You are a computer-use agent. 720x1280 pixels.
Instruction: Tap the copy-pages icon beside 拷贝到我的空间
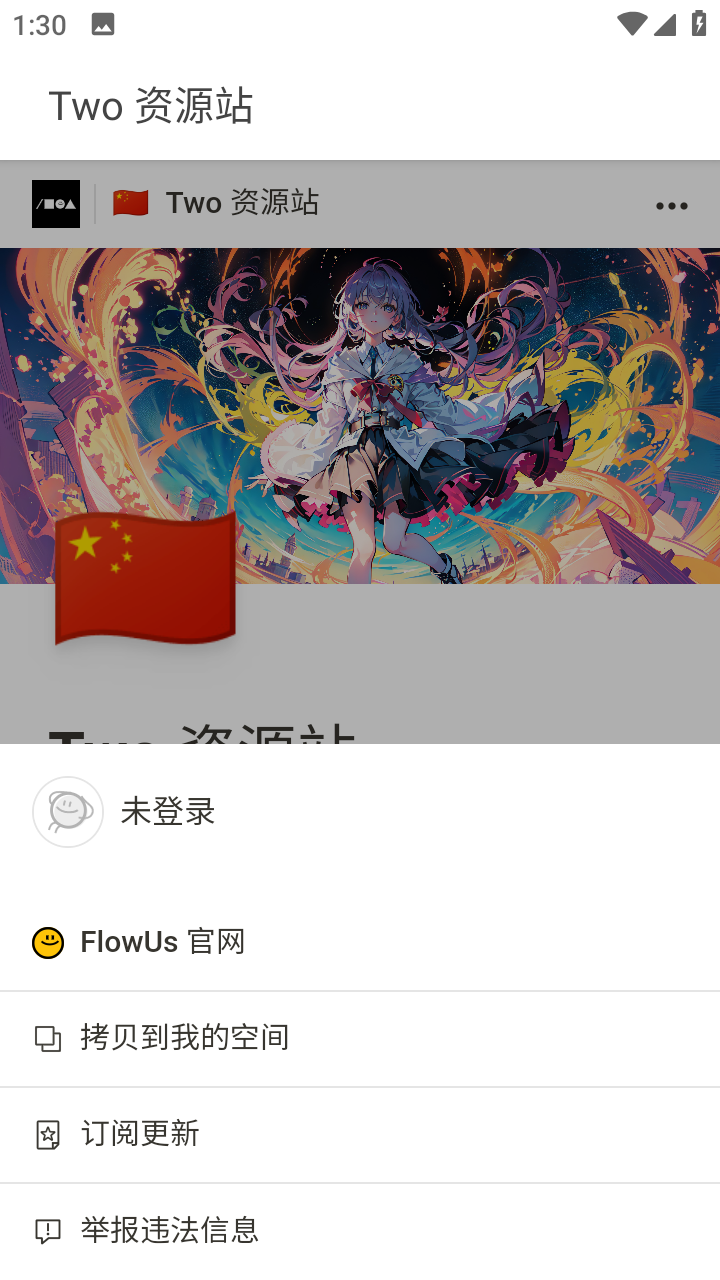49,1038
